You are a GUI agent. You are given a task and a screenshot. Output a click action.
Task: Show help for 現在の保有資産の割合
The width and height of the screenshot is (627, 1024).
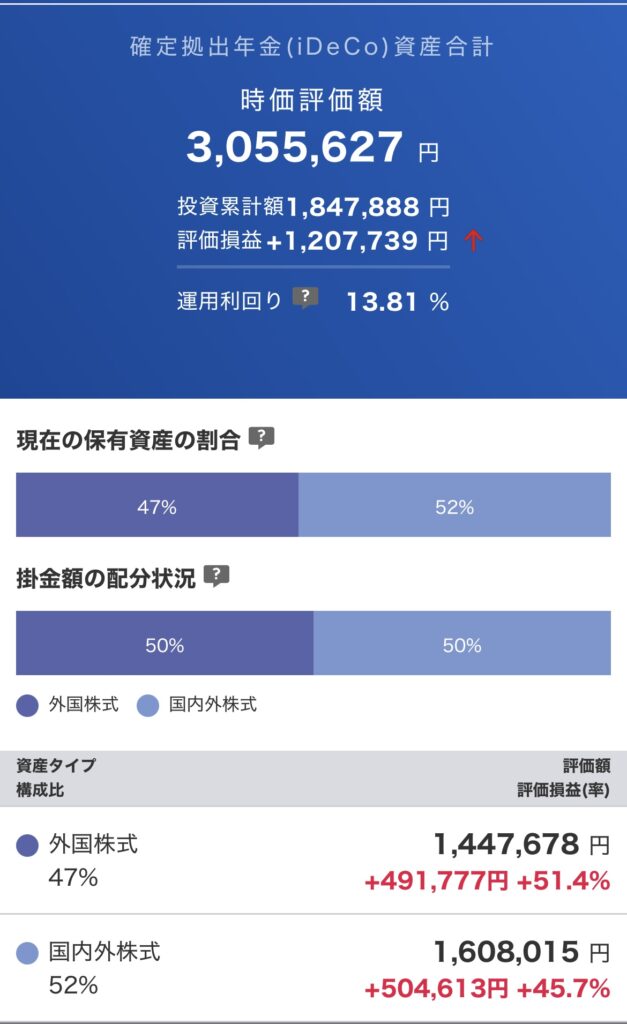261,438
